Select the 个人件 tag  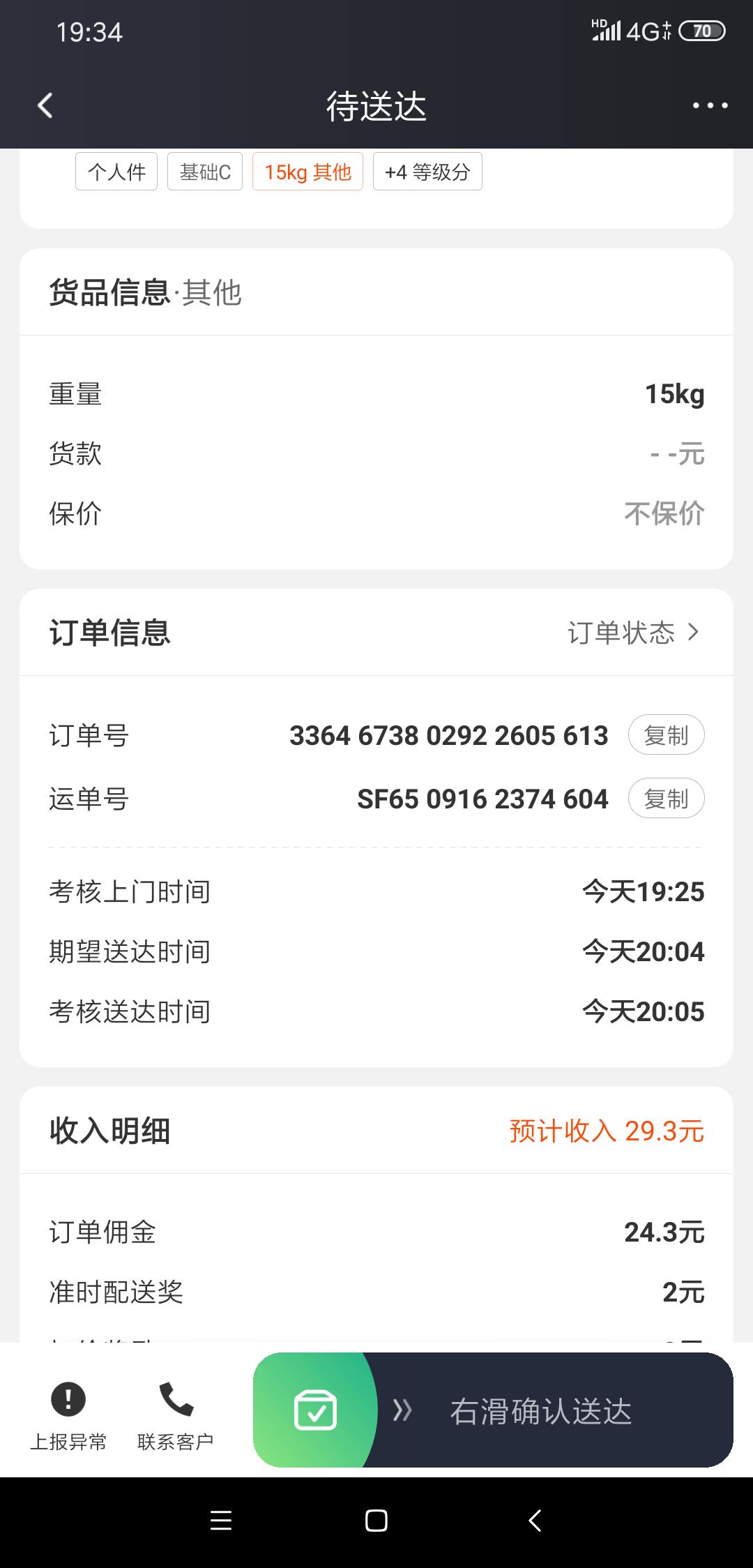[116, 171]
